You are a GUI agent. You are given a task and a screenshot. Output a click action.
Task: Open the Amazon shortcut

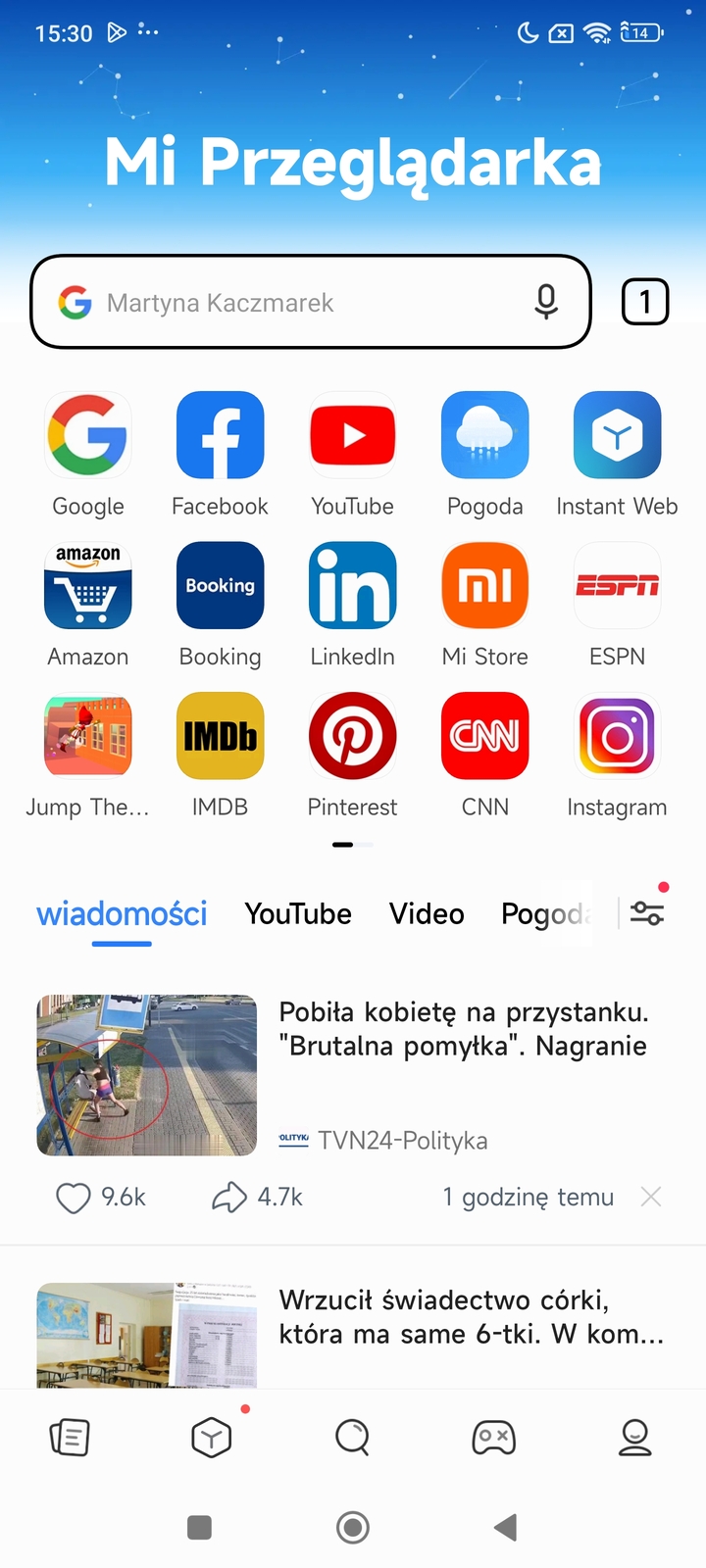click(88, 586)
